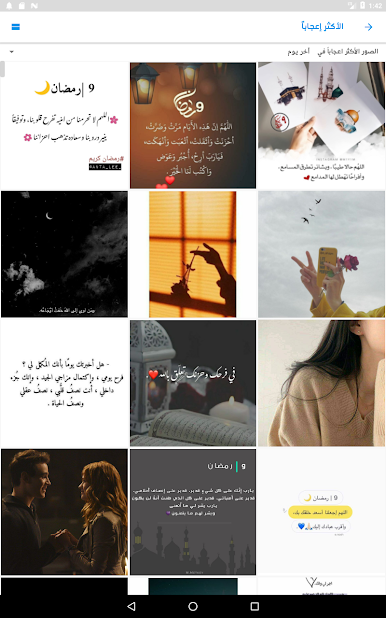Screen dimensions: 386x618
Task: Open the couple holding hands image
Action: click(64, 512)
